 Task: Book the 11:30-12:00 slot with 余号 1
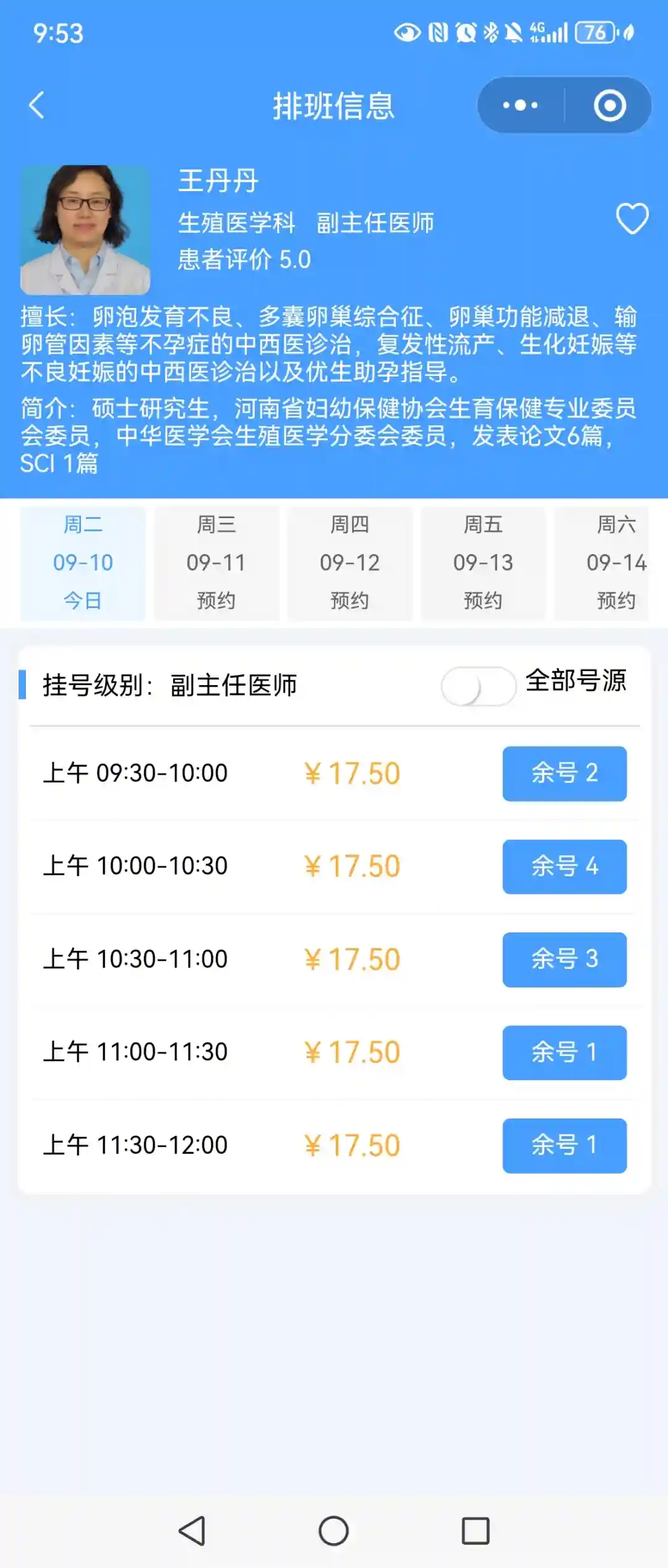pyautogui.click(x=564, y=1145)
